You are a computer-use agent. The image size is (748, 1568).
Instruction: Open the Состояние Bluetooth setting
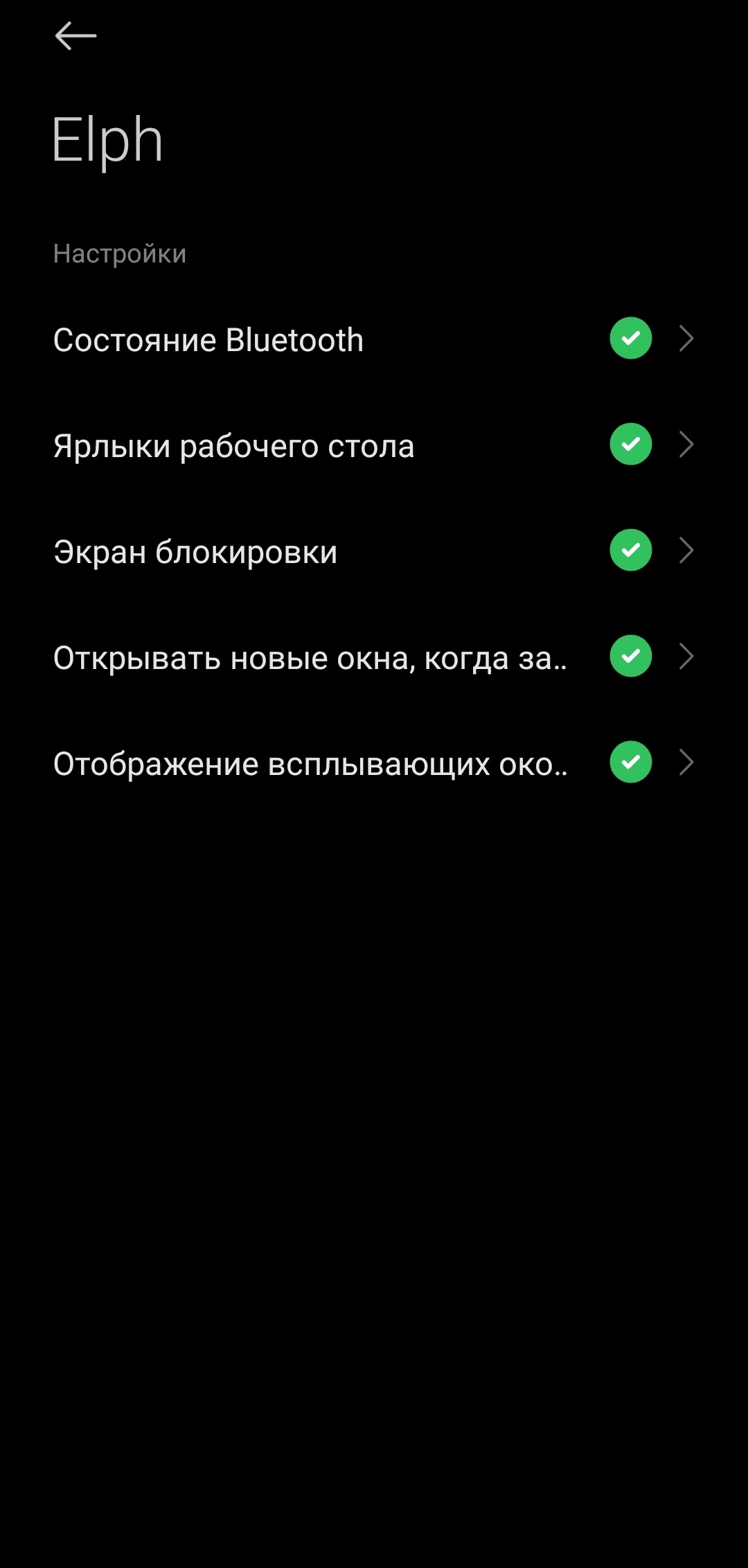pyautogui.click(x=374, y=339)
